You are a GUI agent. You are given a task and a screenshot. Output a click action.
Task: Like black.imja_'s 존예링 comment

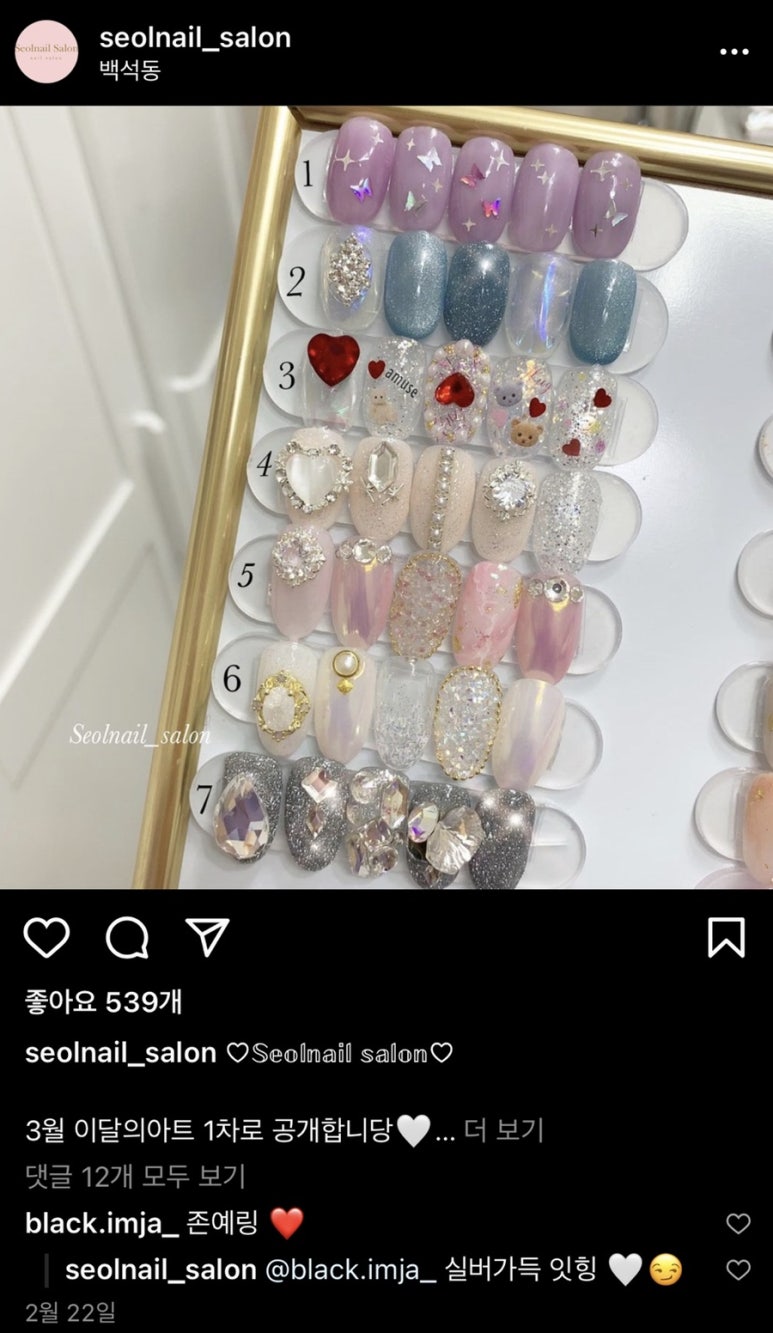(x=738, y=1223)
